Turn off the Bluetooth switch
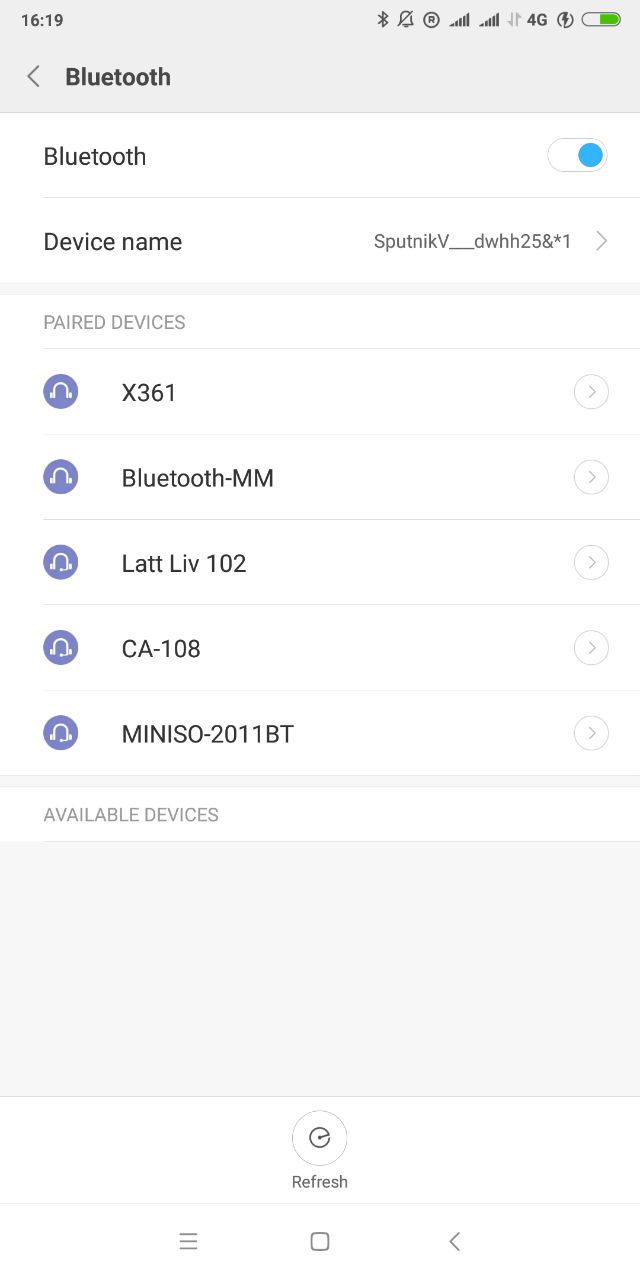The width and height of the screenshot is (640, 1280). point(577,156)
